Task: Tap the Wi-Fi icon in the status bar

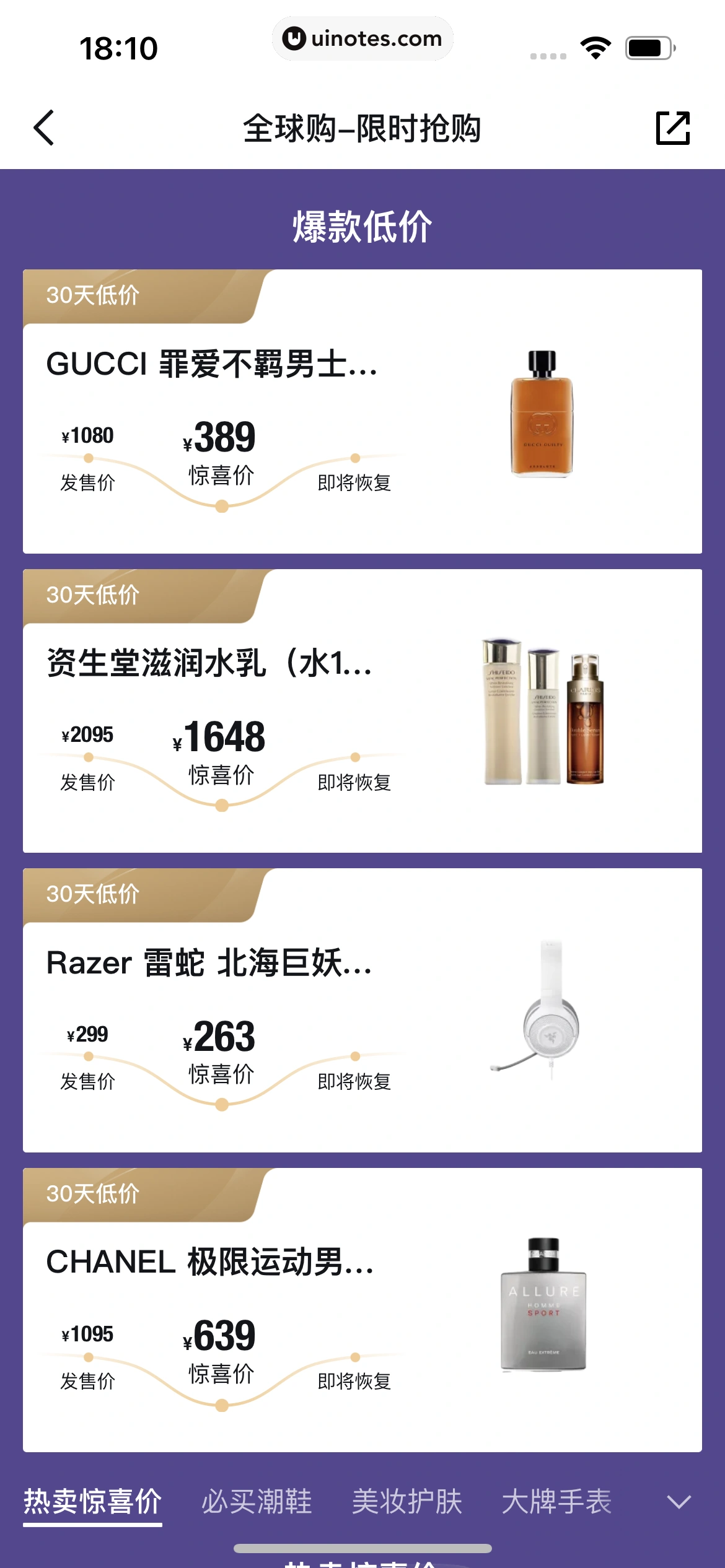Action: [x=595, y=46]
